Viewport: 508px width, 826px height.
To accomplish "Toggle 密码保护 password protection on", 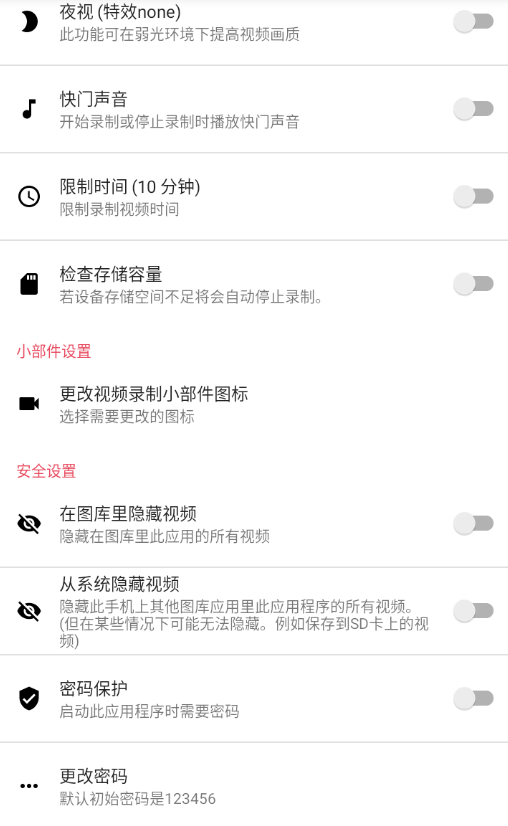I will [x=473, y=699].
